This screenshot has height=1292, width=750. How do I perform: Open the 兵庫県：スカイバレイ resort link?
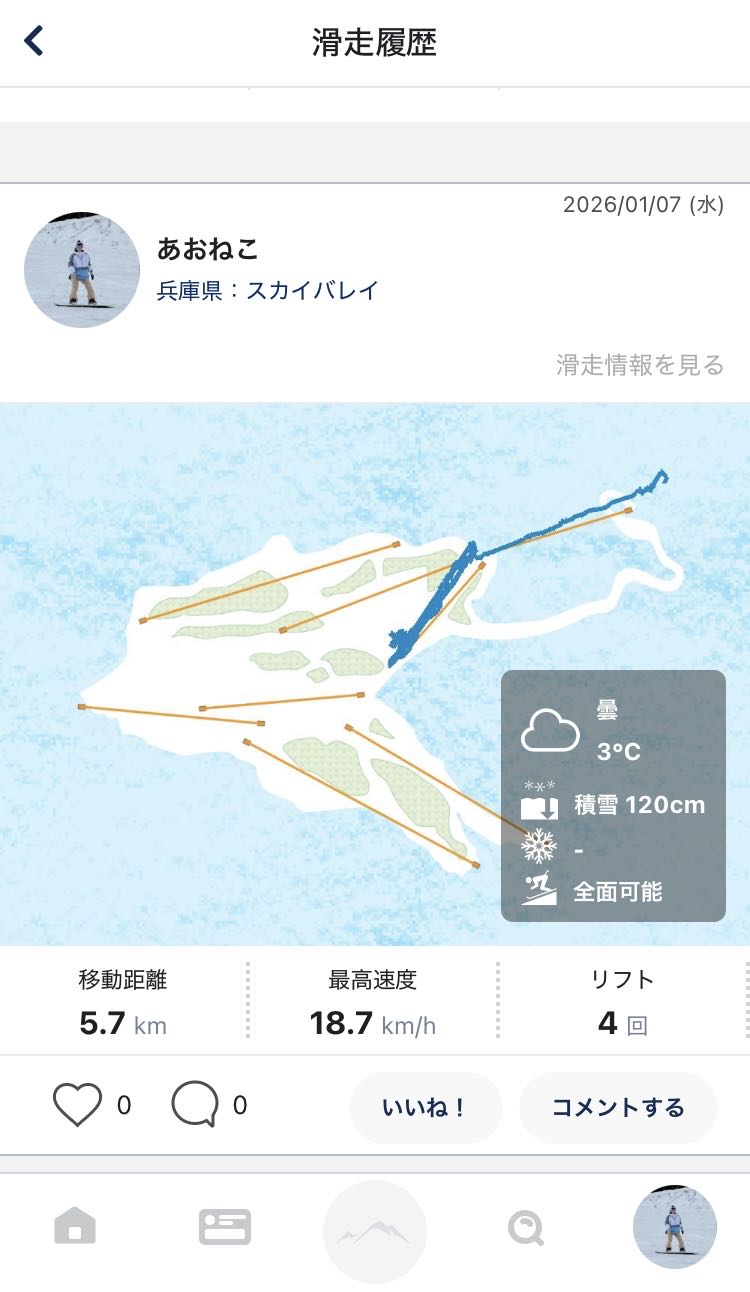pyautogui.click(x=268, y=291)
